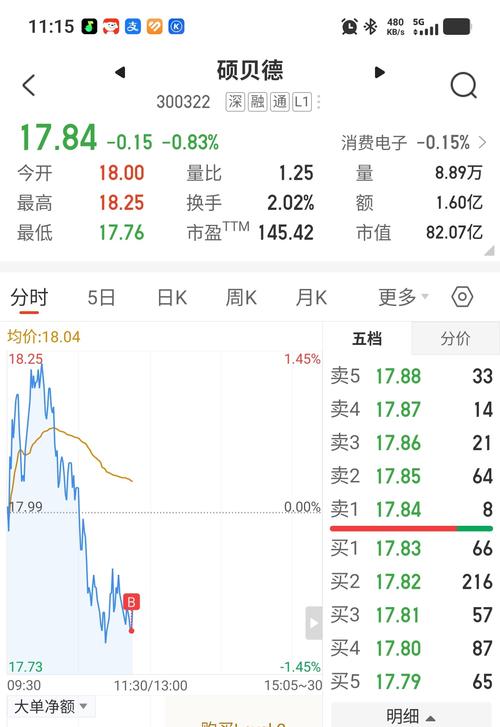Open the 消费电子 sector link
This screenshot has height=727, width=500.
click(413, 143)
